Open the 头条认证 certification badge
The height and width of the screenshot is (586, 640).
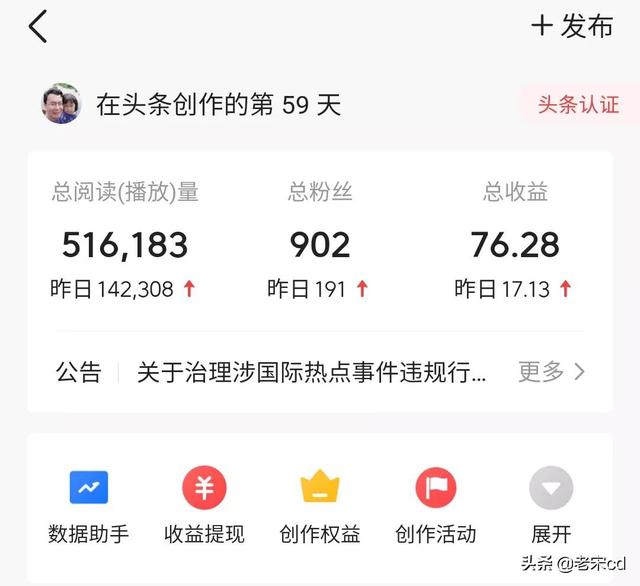pos(578,104)
